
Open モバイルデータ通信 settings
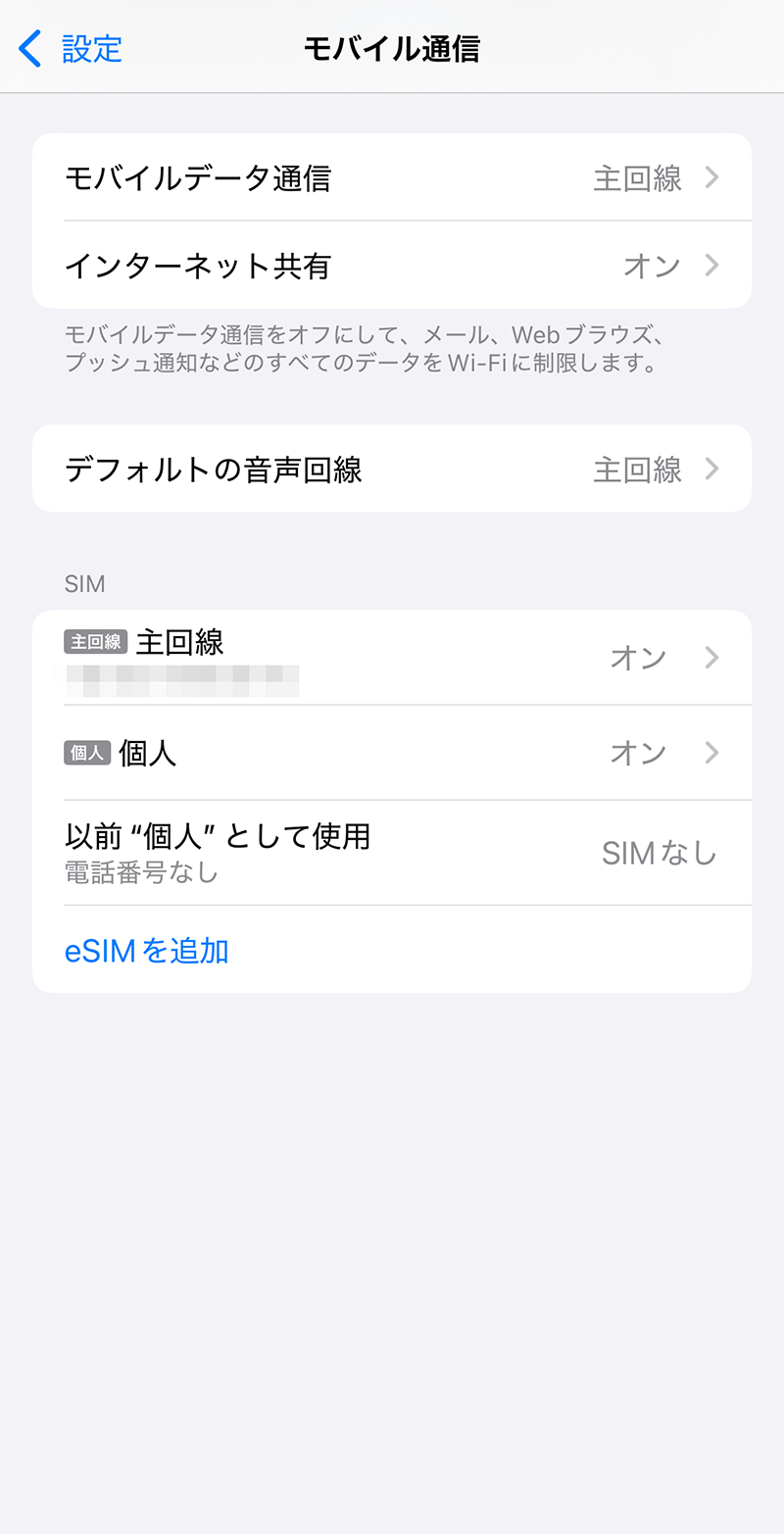[x=392, y=177]
